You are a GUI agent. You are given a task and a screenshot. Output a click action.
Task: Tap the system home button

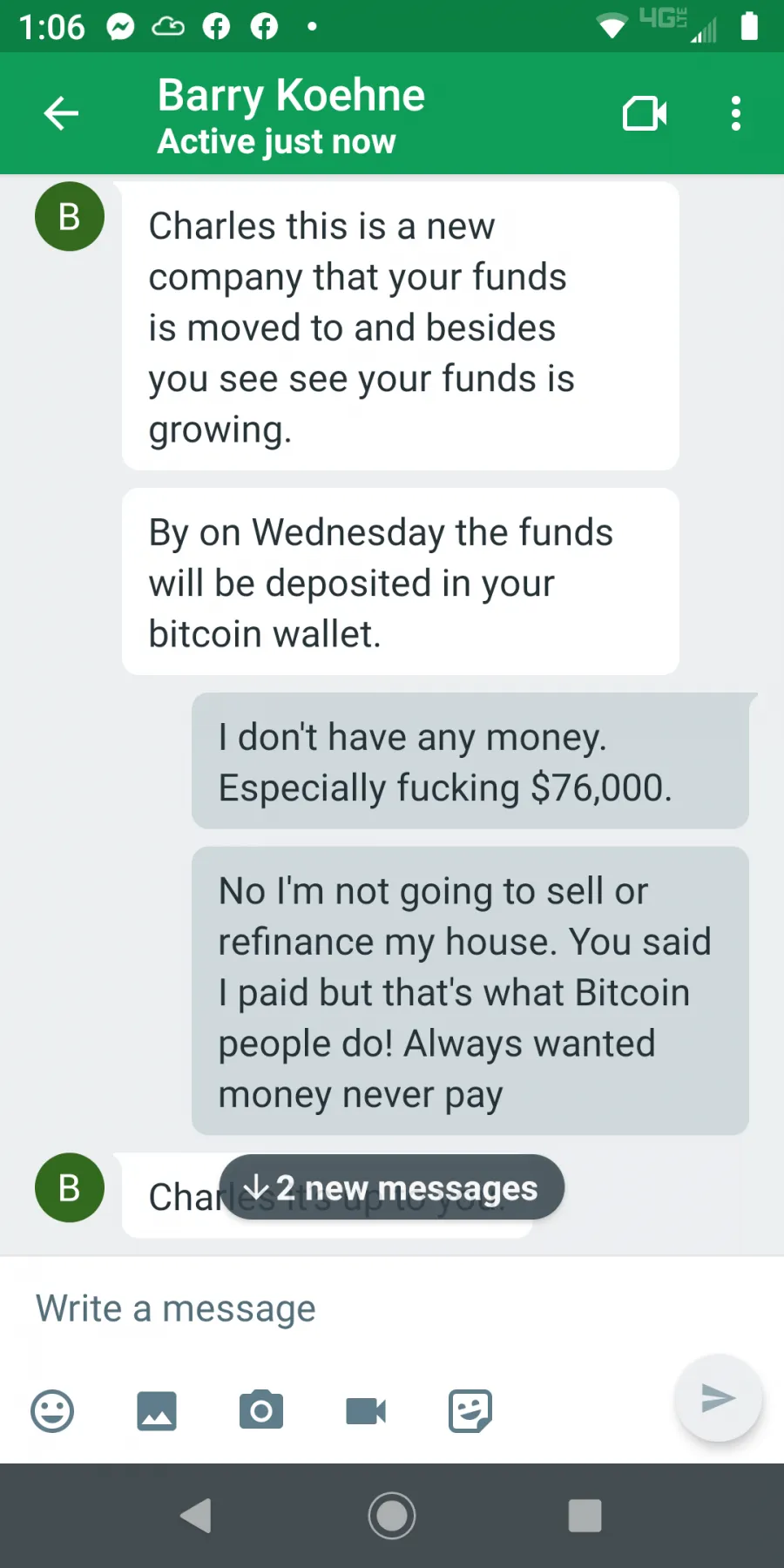[x=392, y=1516]
